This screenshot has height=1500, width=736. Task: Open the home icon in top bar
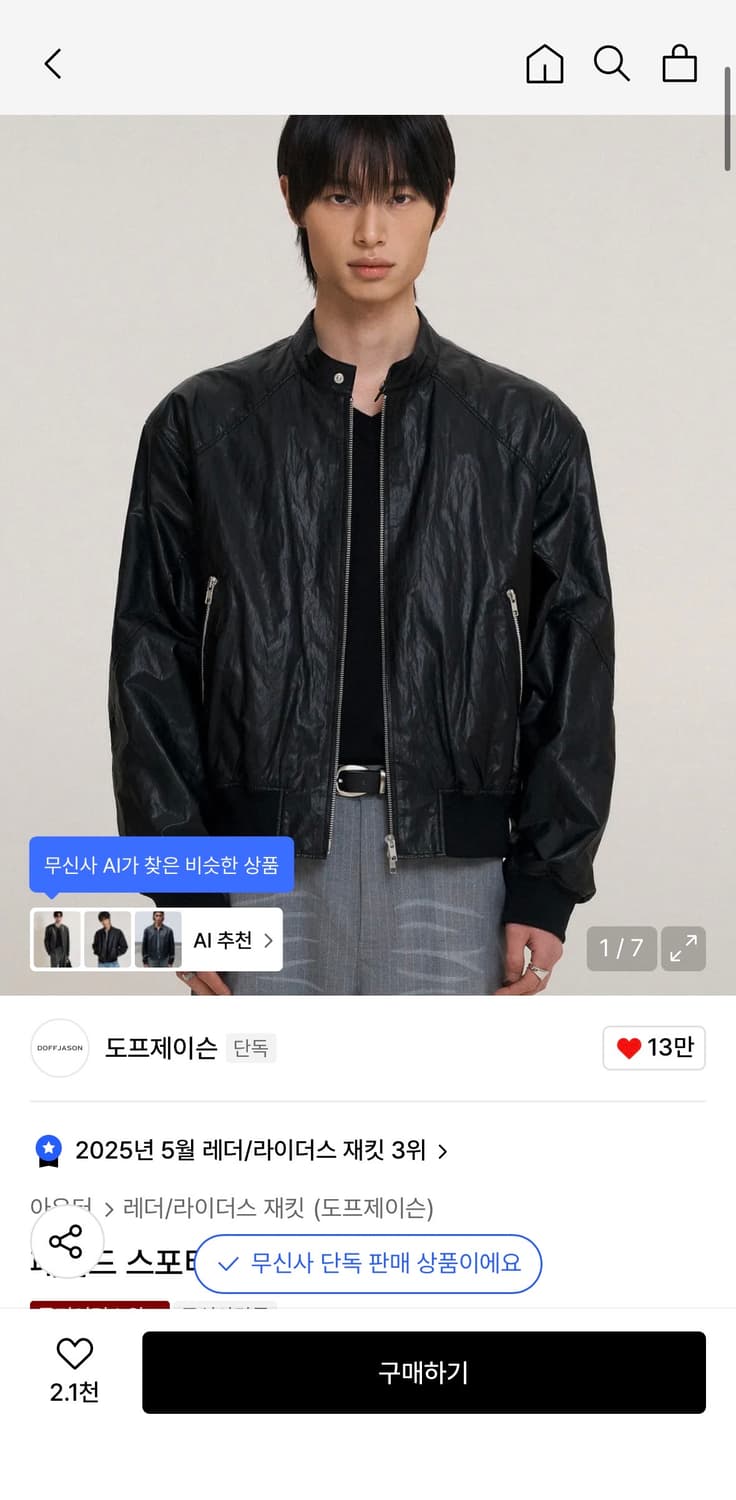[x=544, y=63]
